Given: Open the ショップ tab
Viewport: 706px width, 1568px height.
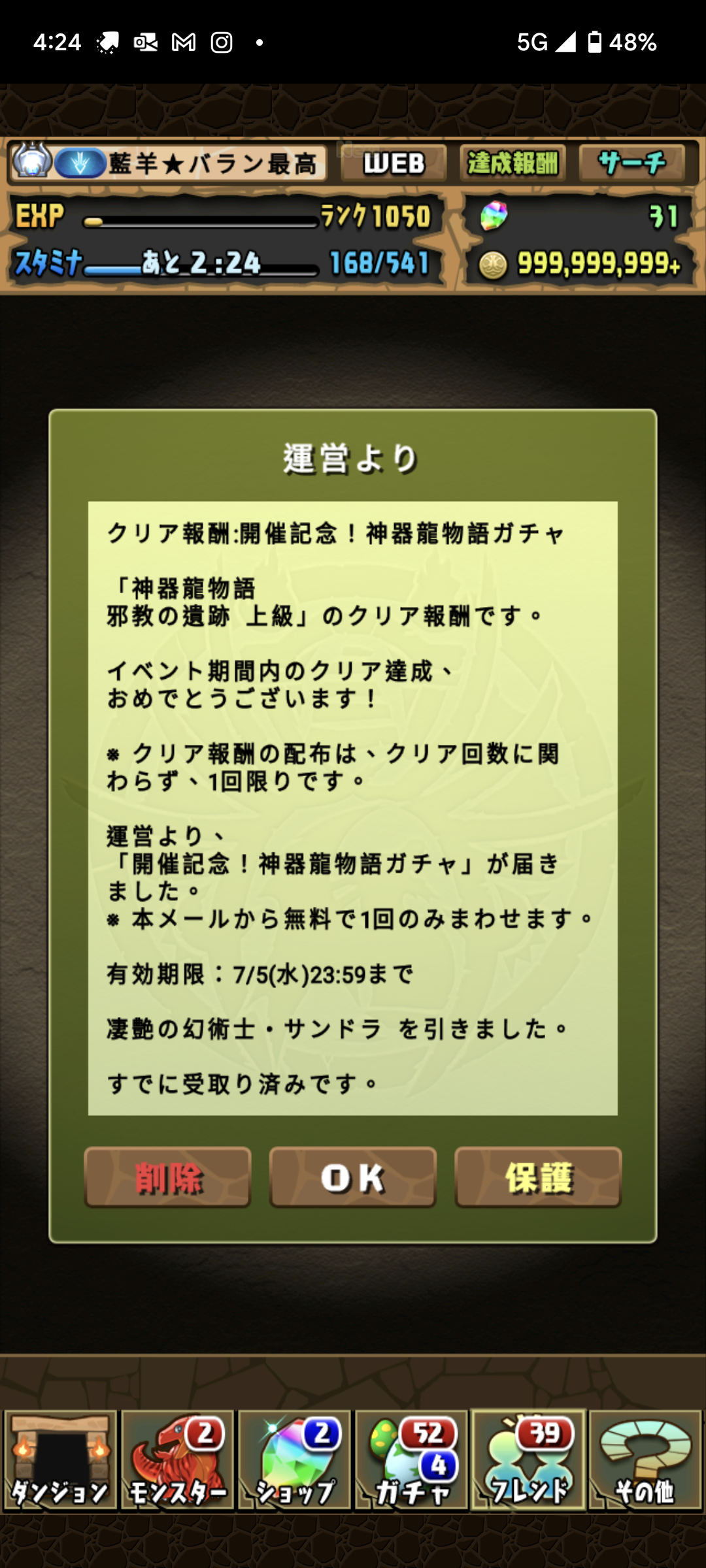Looking at the screenshot, I should tap(294, 1460).
